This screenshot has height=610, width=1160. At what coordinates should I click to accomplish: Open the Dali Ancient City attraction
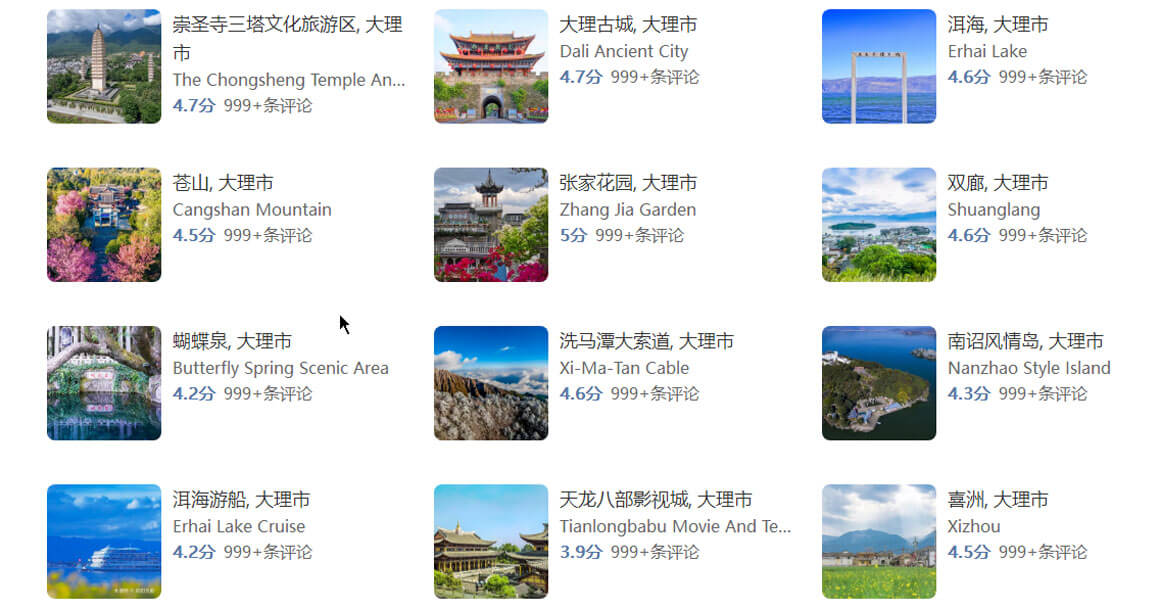pos(628,25)
